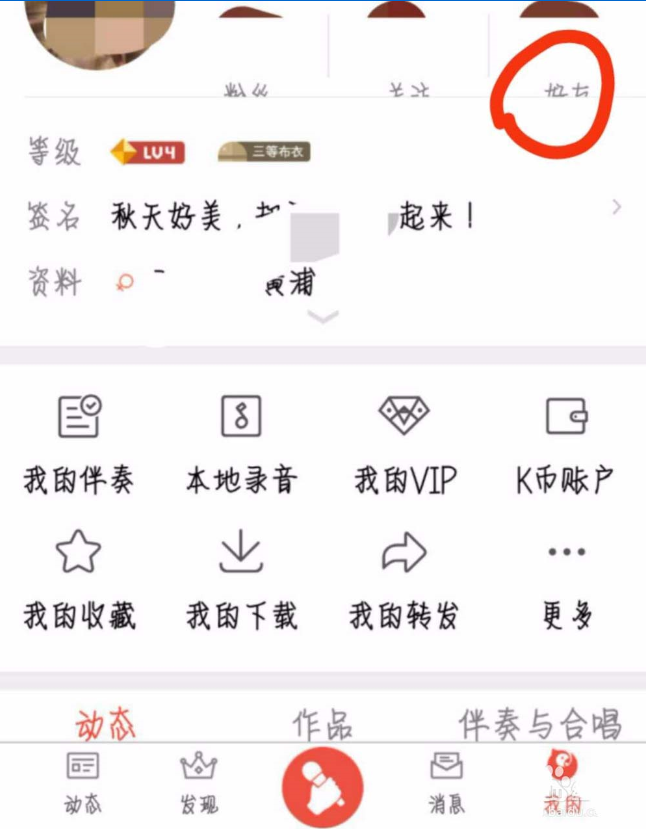Open the 我的 tab in the bottom navigation
This screenshot has width=646, height=829.
click(x=562, y=783)
